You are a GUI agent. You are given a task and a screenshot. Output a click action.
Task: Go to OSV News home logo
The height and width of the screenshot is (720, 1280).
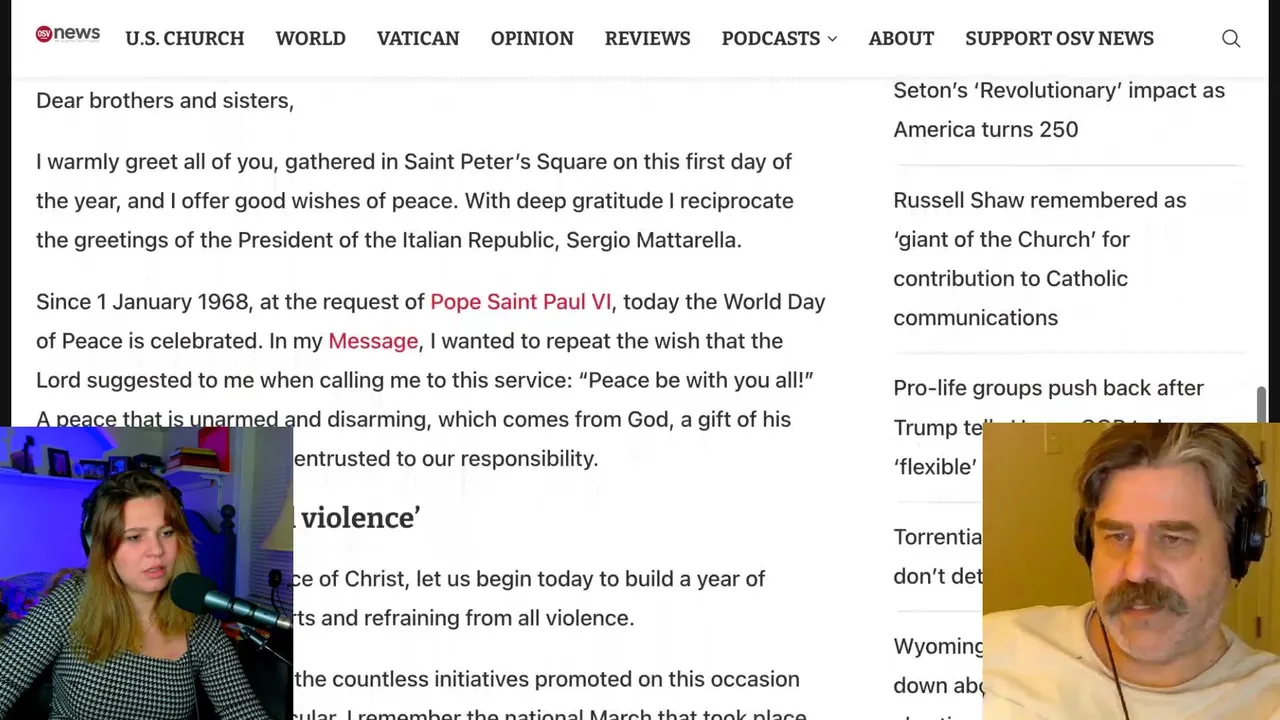pyautogui.click(x=68, y=35)
